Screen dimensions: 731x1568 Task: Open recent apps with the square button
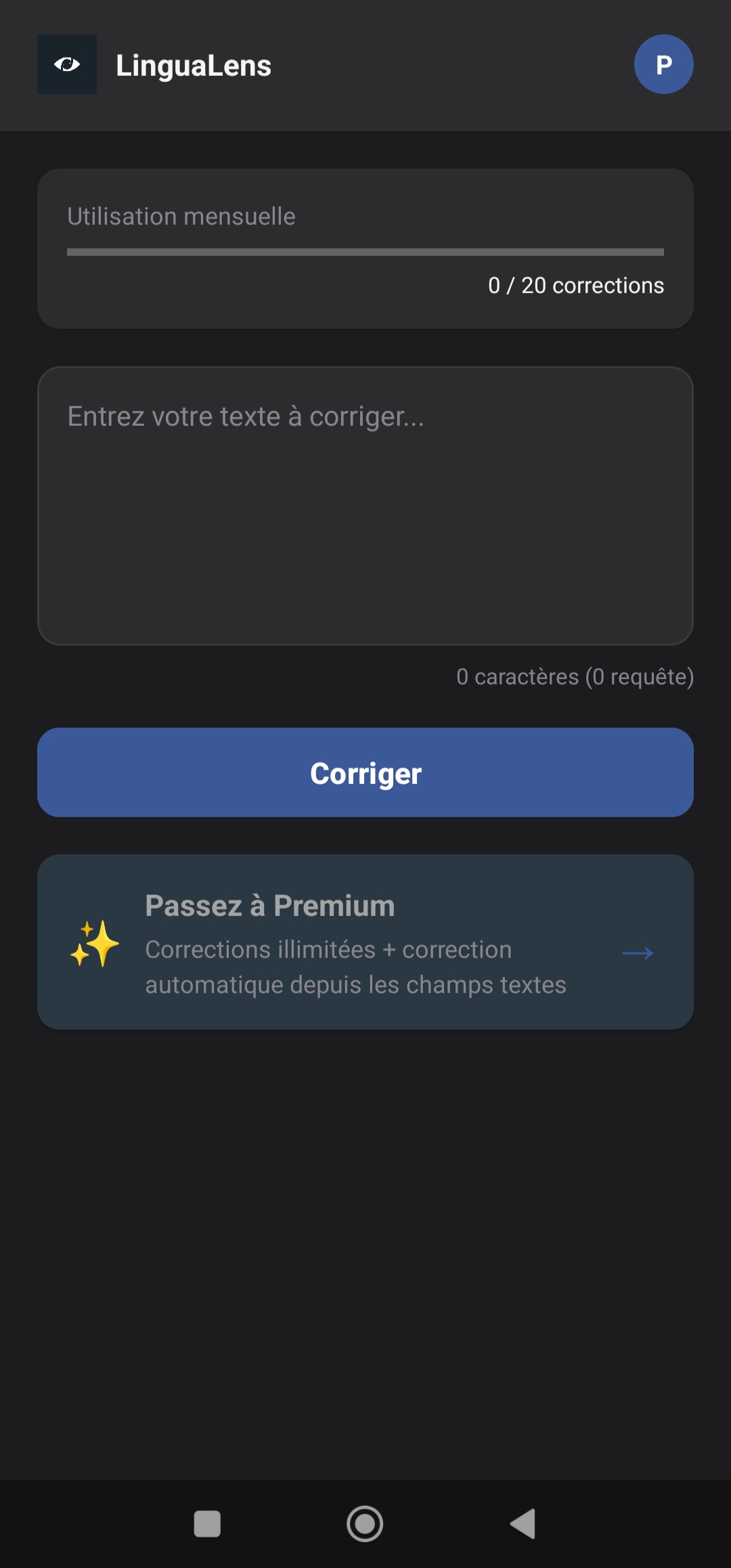208,1523
